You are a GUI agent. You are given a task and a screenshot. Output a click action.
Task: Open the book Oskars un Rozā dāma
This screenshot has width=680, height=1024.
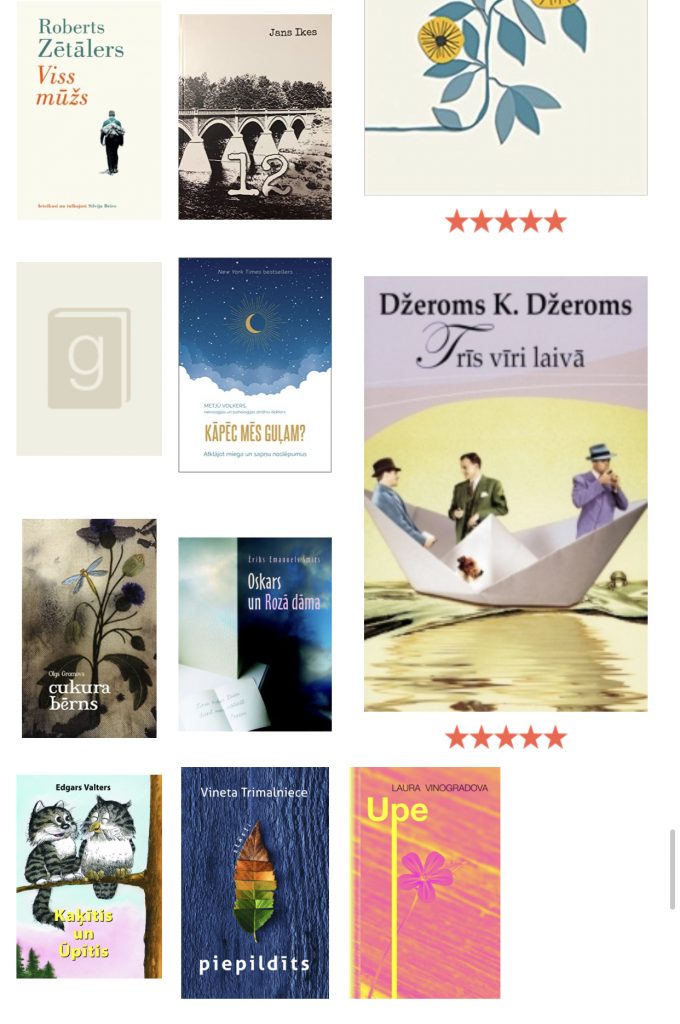(x=254, y=634)
